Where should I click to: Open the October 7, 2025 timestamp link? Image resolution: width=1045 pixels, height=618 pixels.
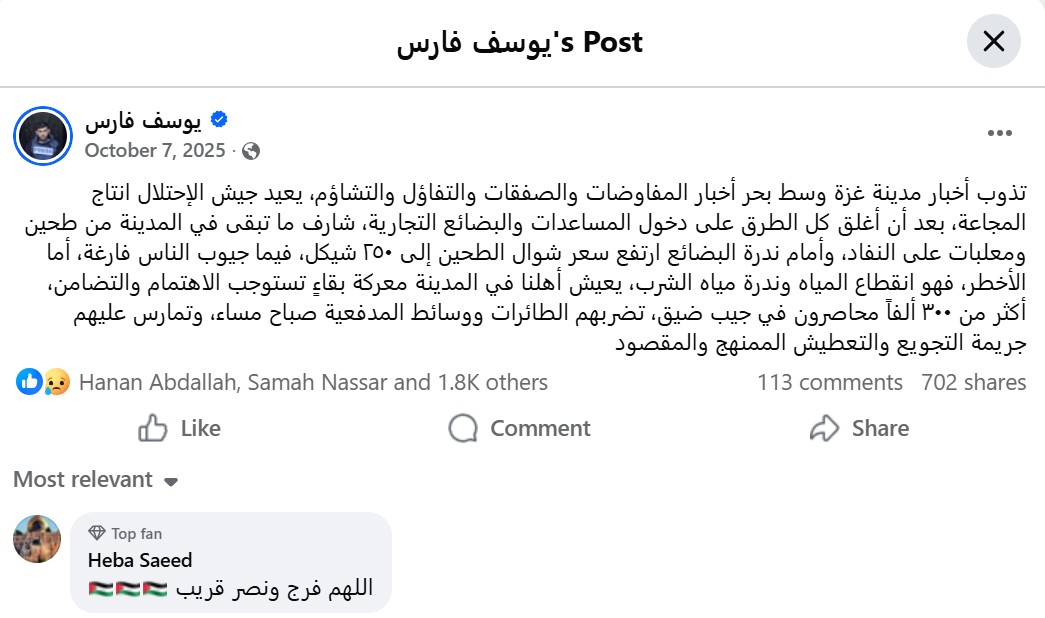[x=155, y=151]
